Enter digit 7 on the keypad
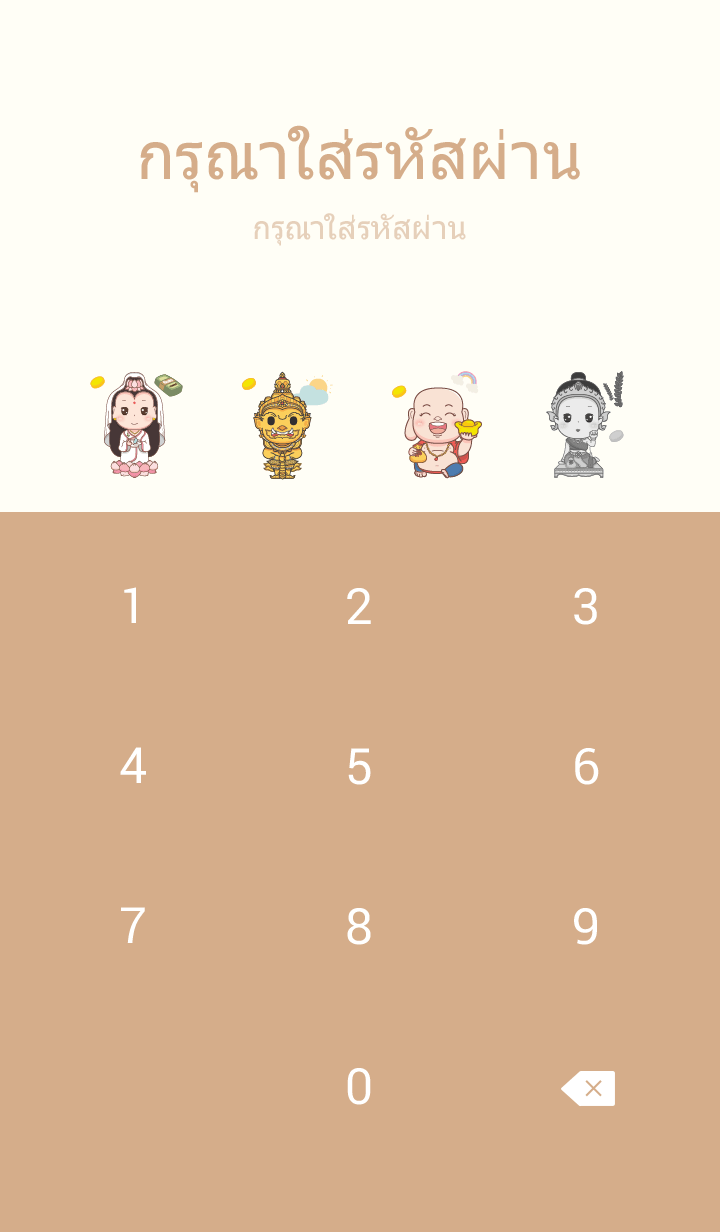The width and height of the screenshot is (720, 1232). point(132,927)
